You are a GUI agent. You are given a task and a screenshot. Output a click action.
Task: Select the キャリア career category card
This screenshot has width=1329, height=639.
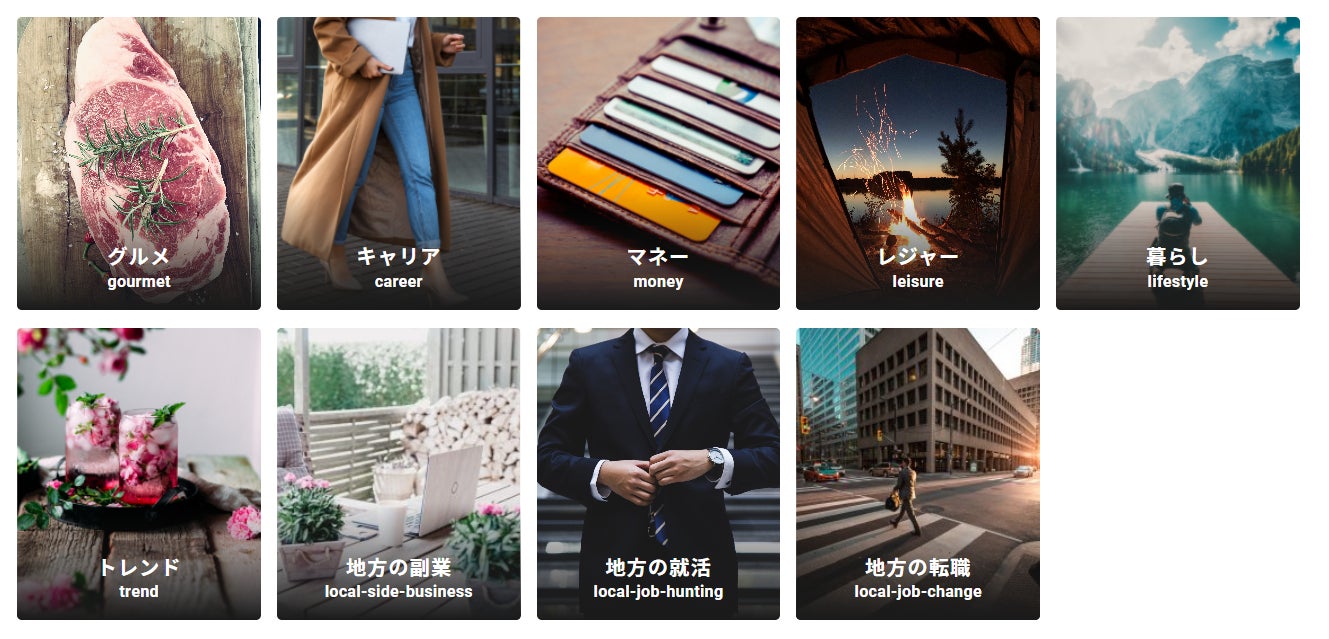[398, 164]
